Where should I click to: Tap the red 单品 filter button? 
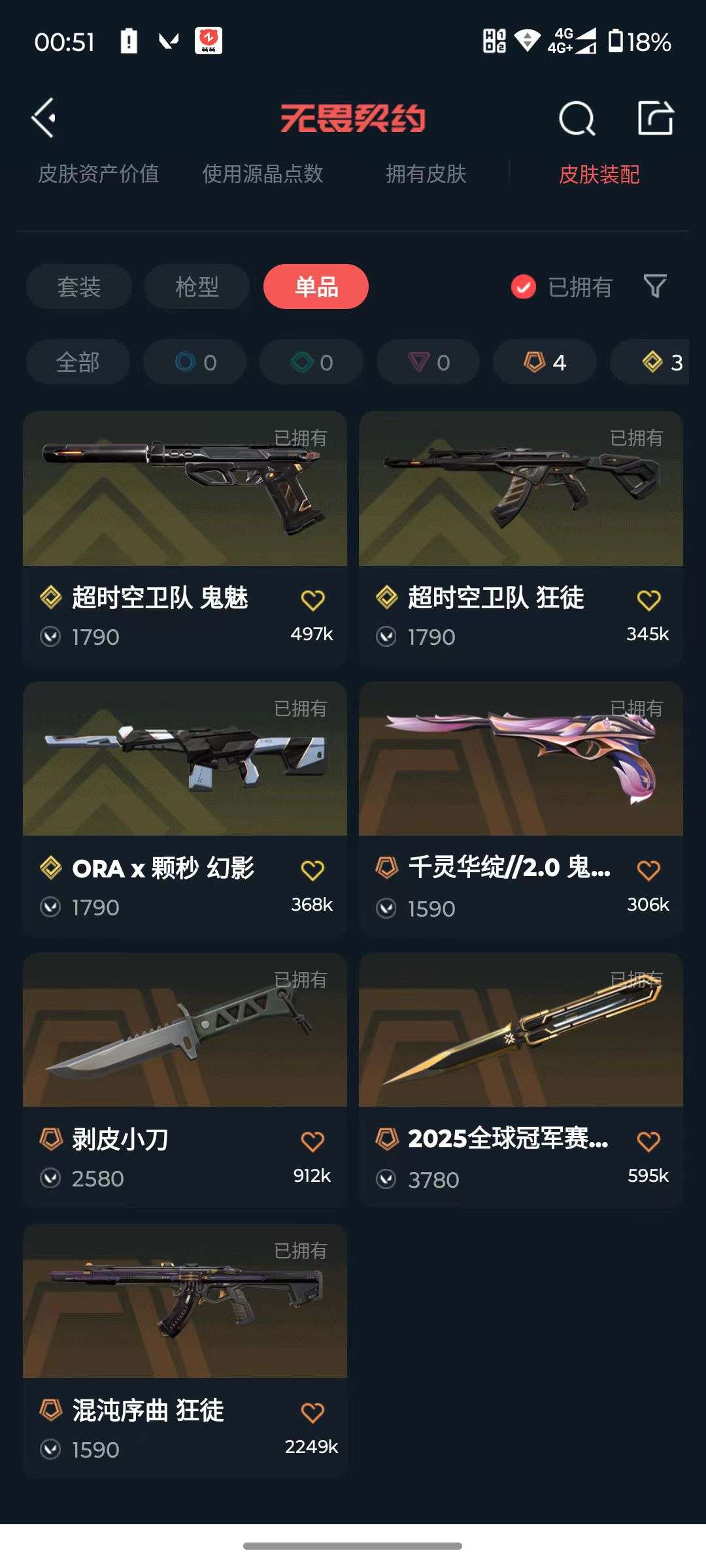[316, 287]
